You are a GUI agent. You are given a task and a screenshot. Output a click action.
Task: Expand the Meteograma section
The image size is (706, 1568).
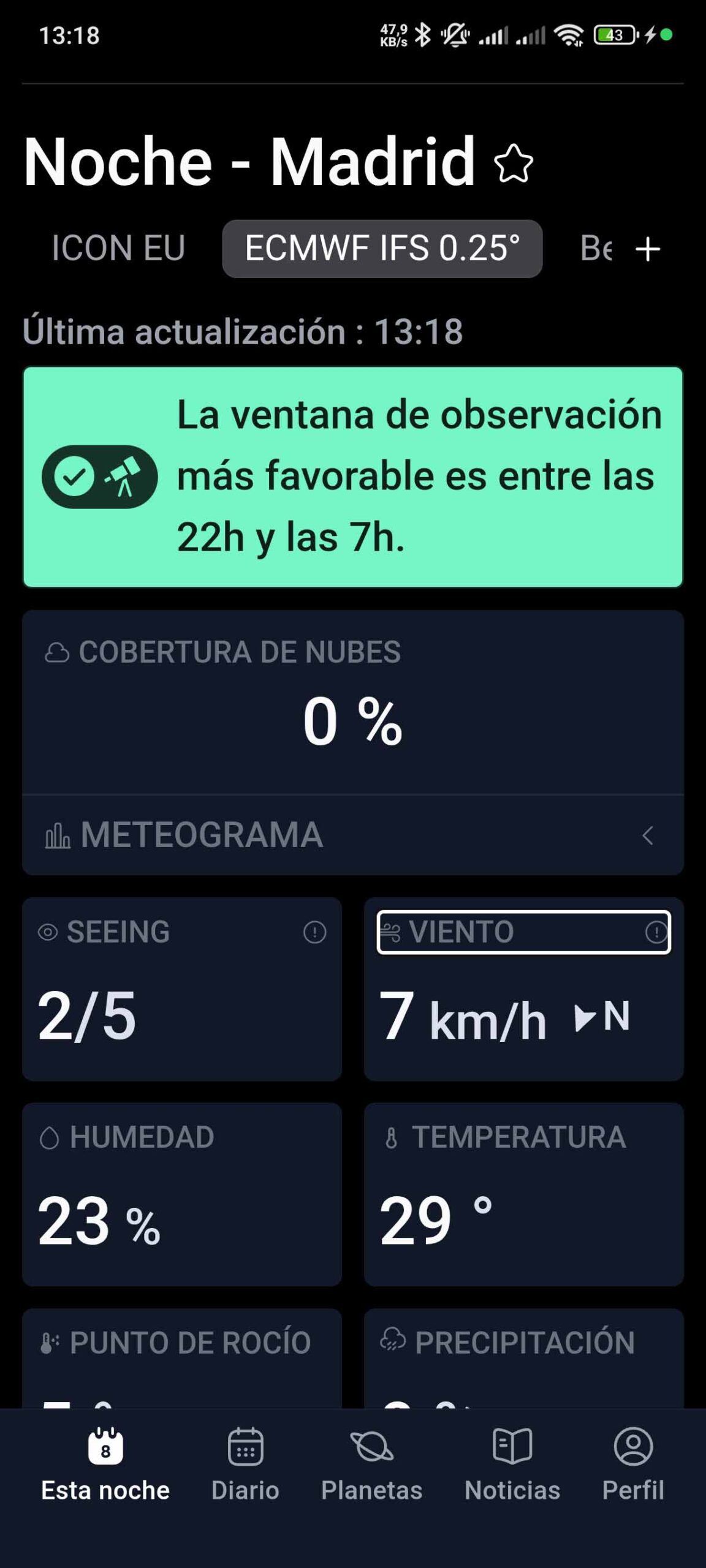coord(647,835)
